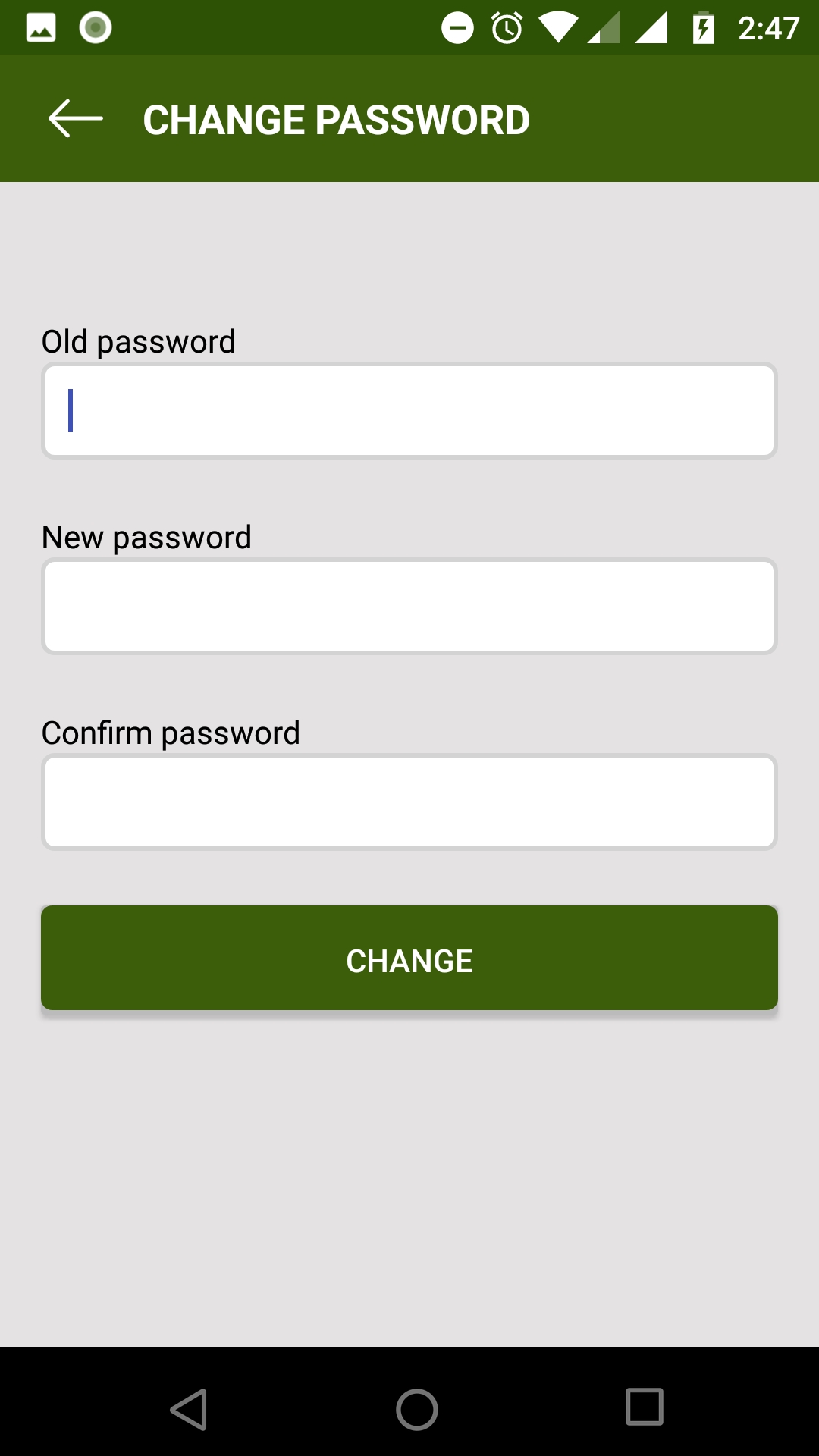Submit with the CHANGE button
The height and width of the screenshot is (1456, 819).
[409, 958]
